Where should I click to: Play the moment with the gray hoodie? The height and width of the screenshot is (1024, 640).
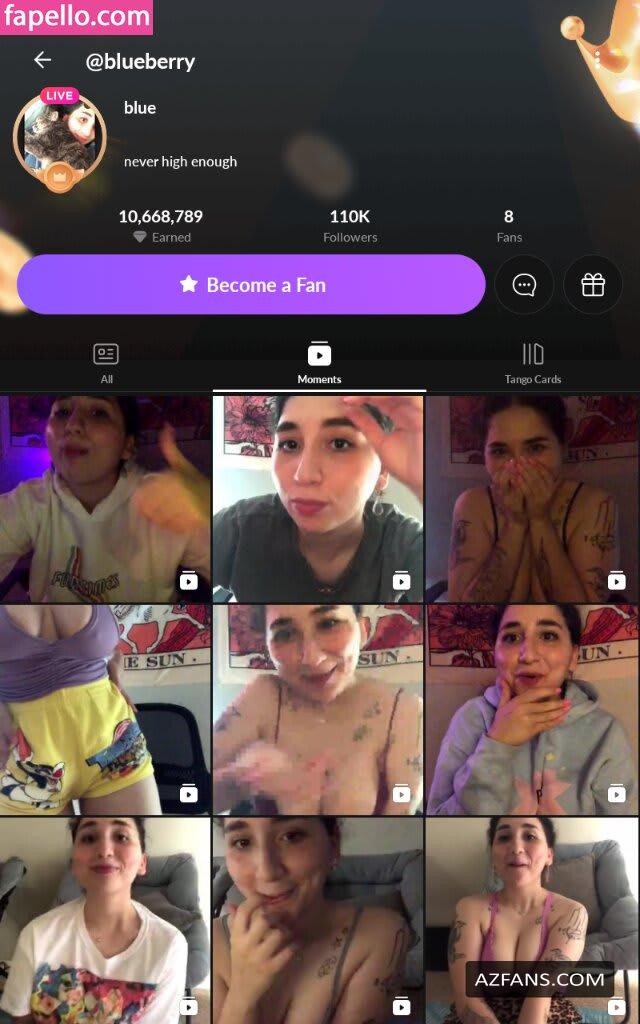[x=533, y=710]
